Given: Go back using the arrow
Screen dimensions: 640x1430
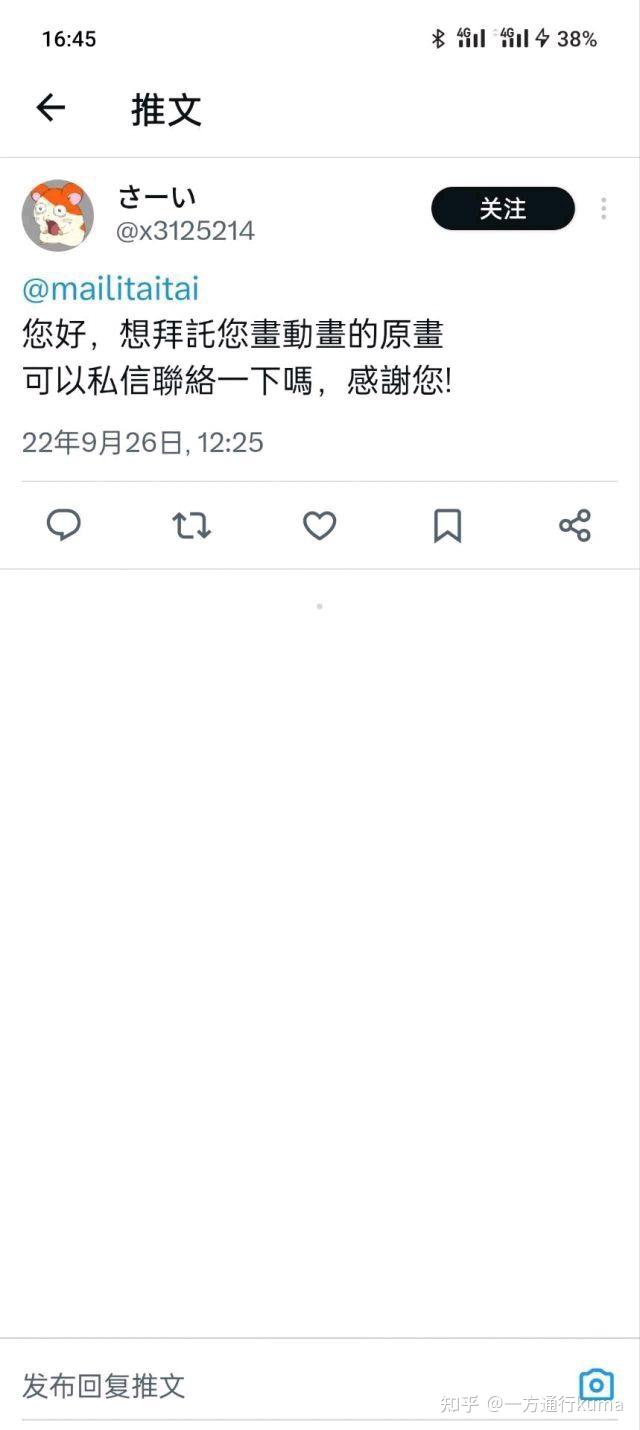Looking at the screenshot, I should coord(50,108).
